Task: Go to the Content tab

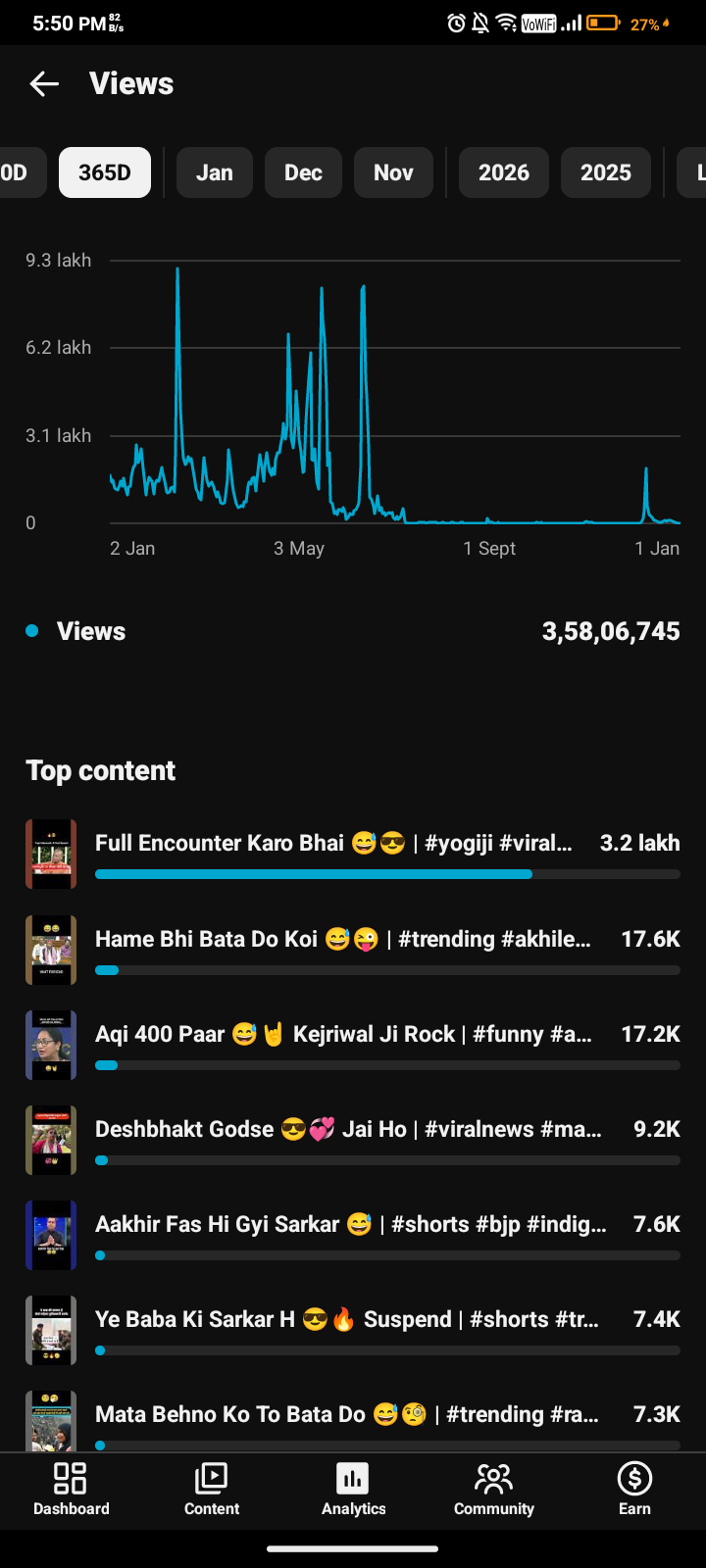Action: [x=212, y=1489]
